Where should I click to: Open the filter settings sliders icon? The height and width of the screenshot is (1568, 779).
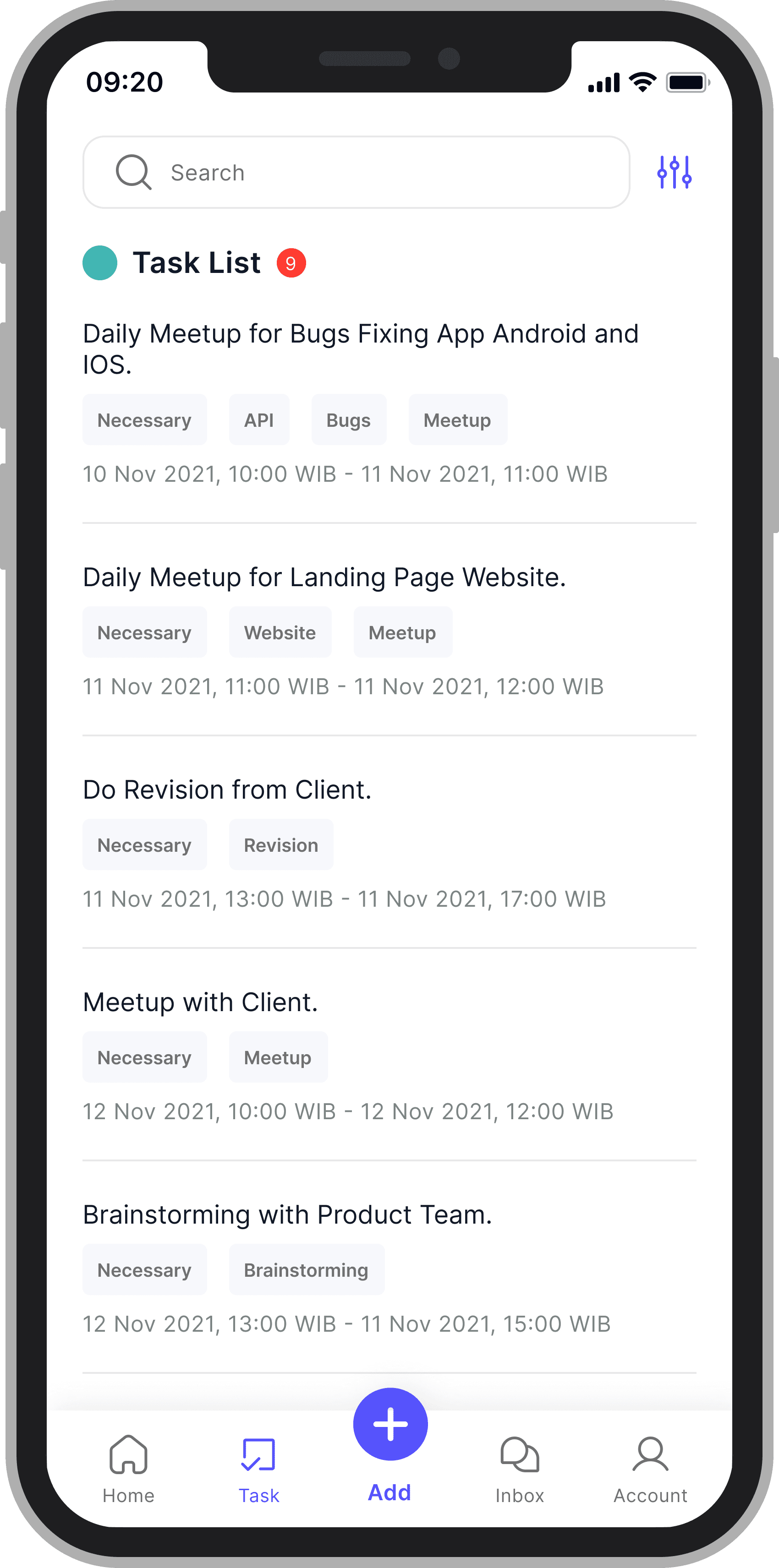tap(674, 172)
